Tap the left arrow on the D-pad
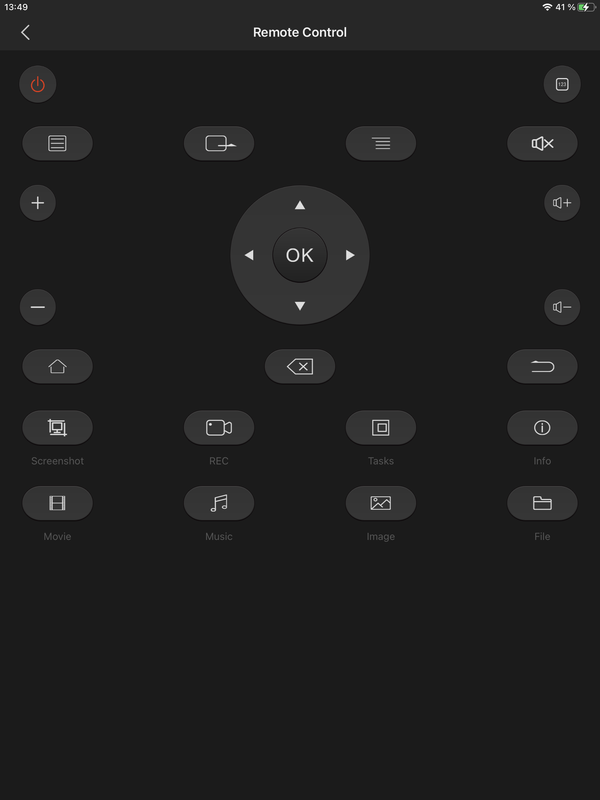This screenshot has height=800, width=600. [x=249, y=255]
